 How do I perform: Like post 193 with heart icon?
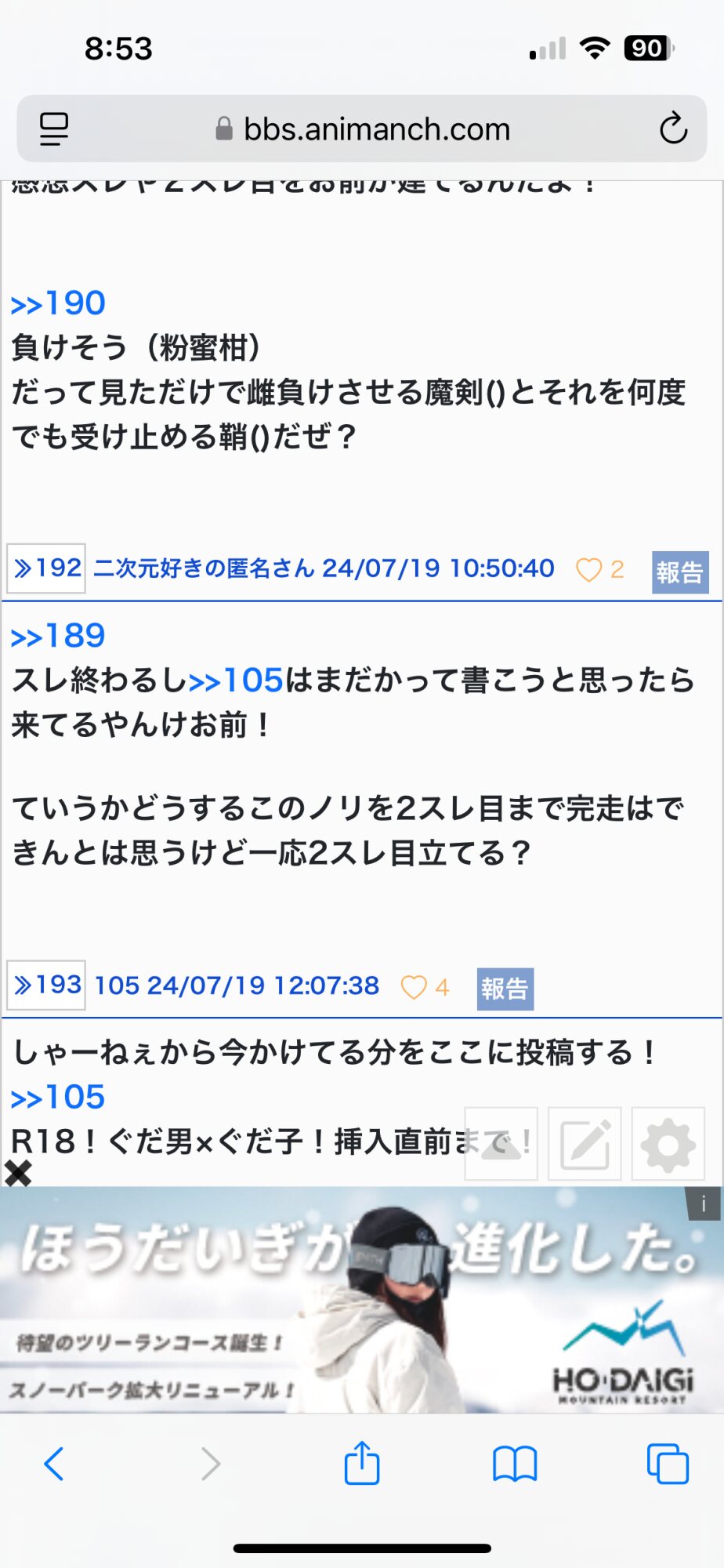414,987
